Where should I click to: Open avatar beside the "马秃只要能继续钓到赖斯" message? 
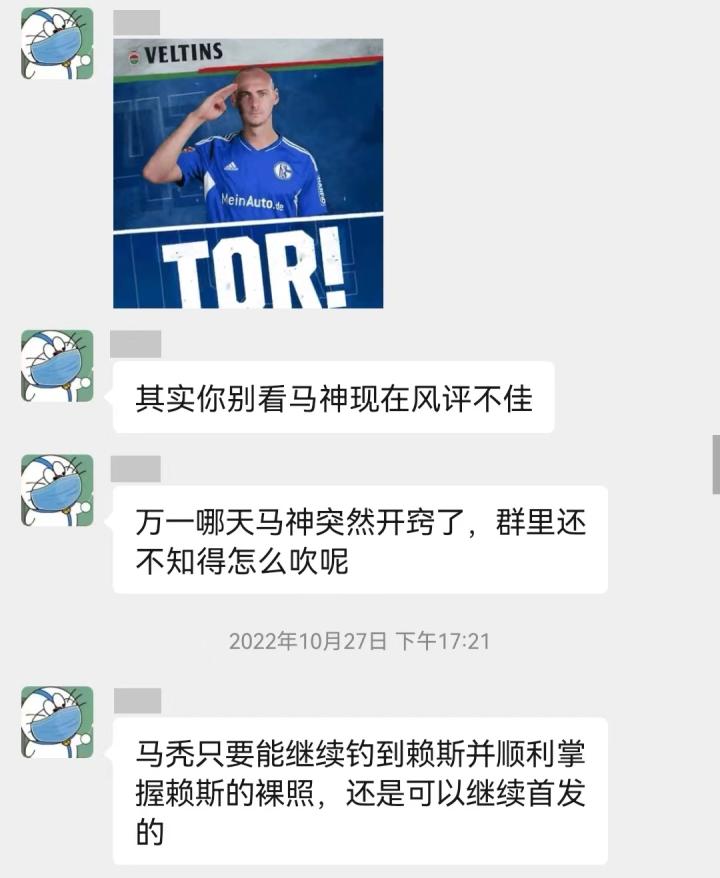(x=57, y=722)
